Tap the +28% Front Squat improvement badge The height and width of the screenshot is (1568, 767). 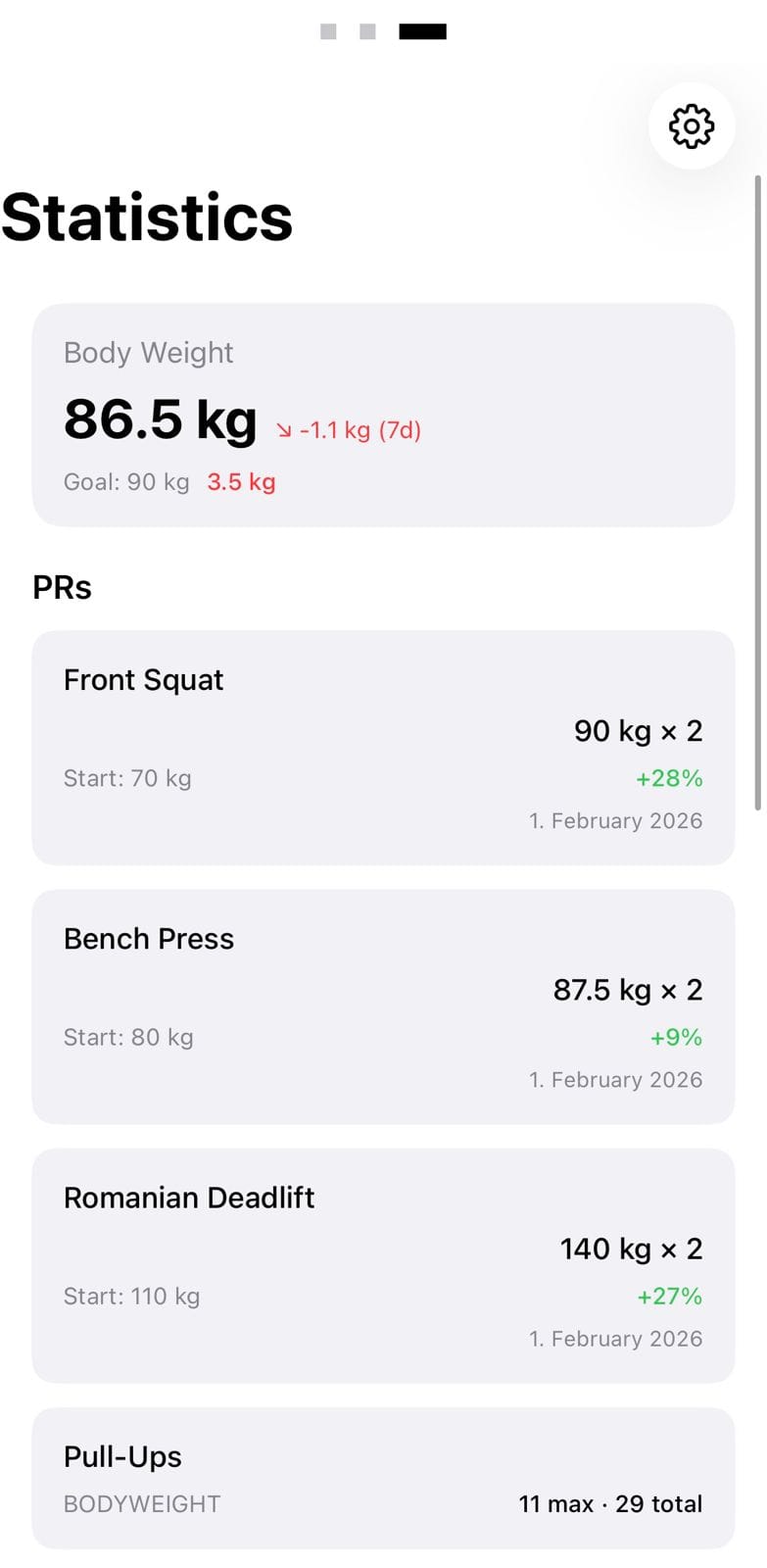(669, 777)
